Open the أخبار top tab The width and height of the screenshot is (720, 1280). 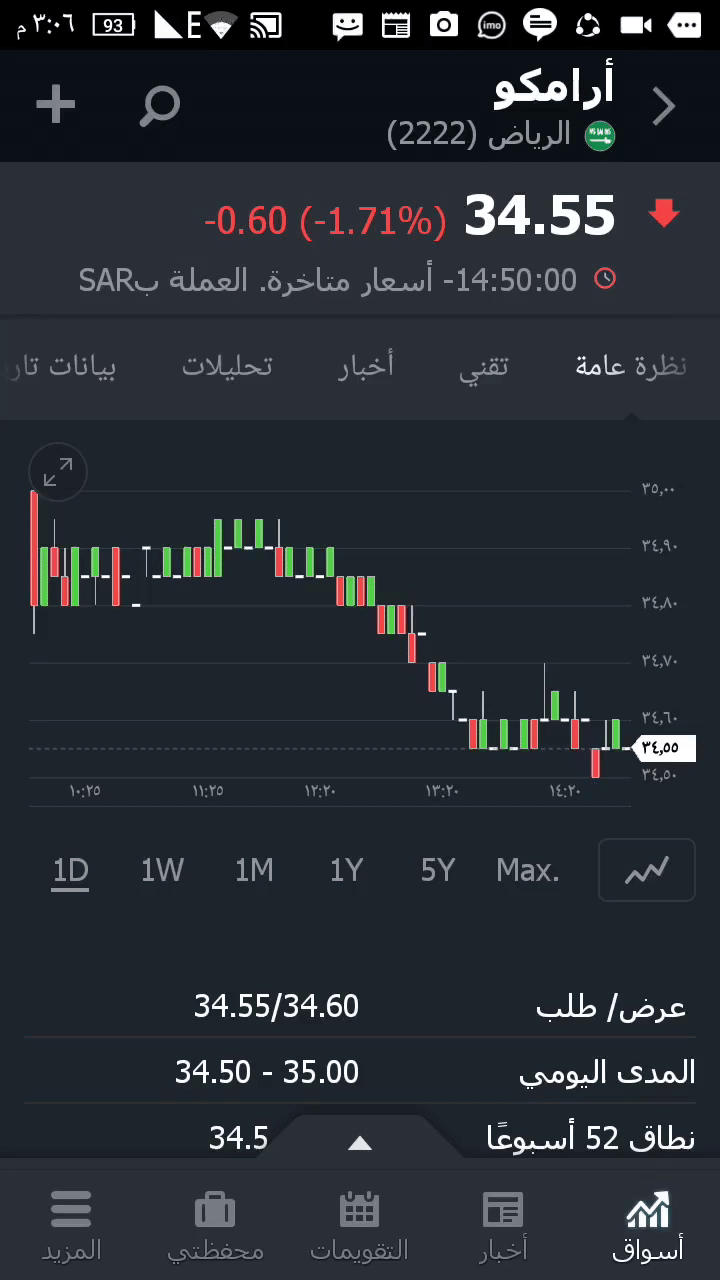tap(366, 366)
